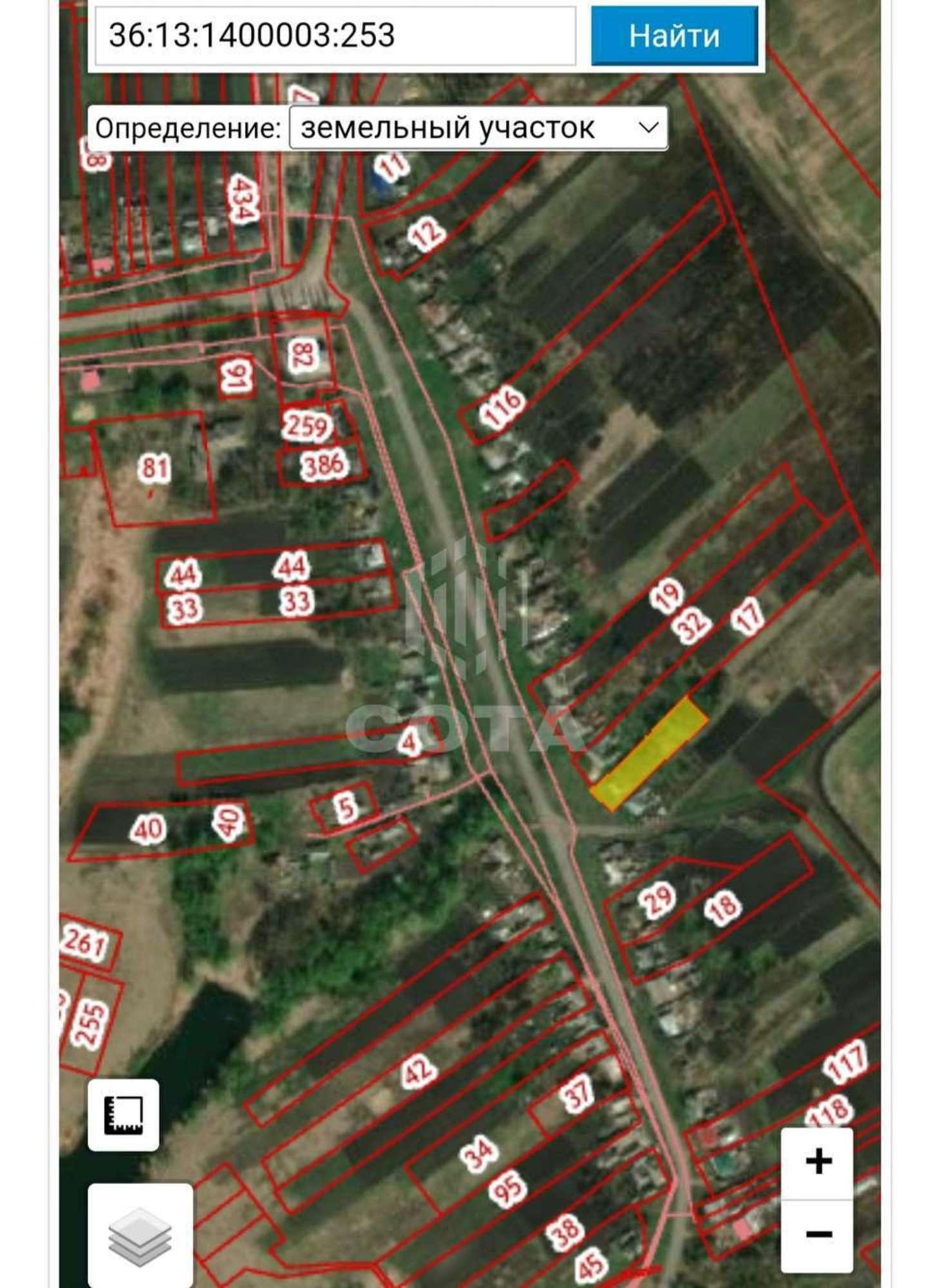Open the ruler measurement tool

[x=124, y=1114]
